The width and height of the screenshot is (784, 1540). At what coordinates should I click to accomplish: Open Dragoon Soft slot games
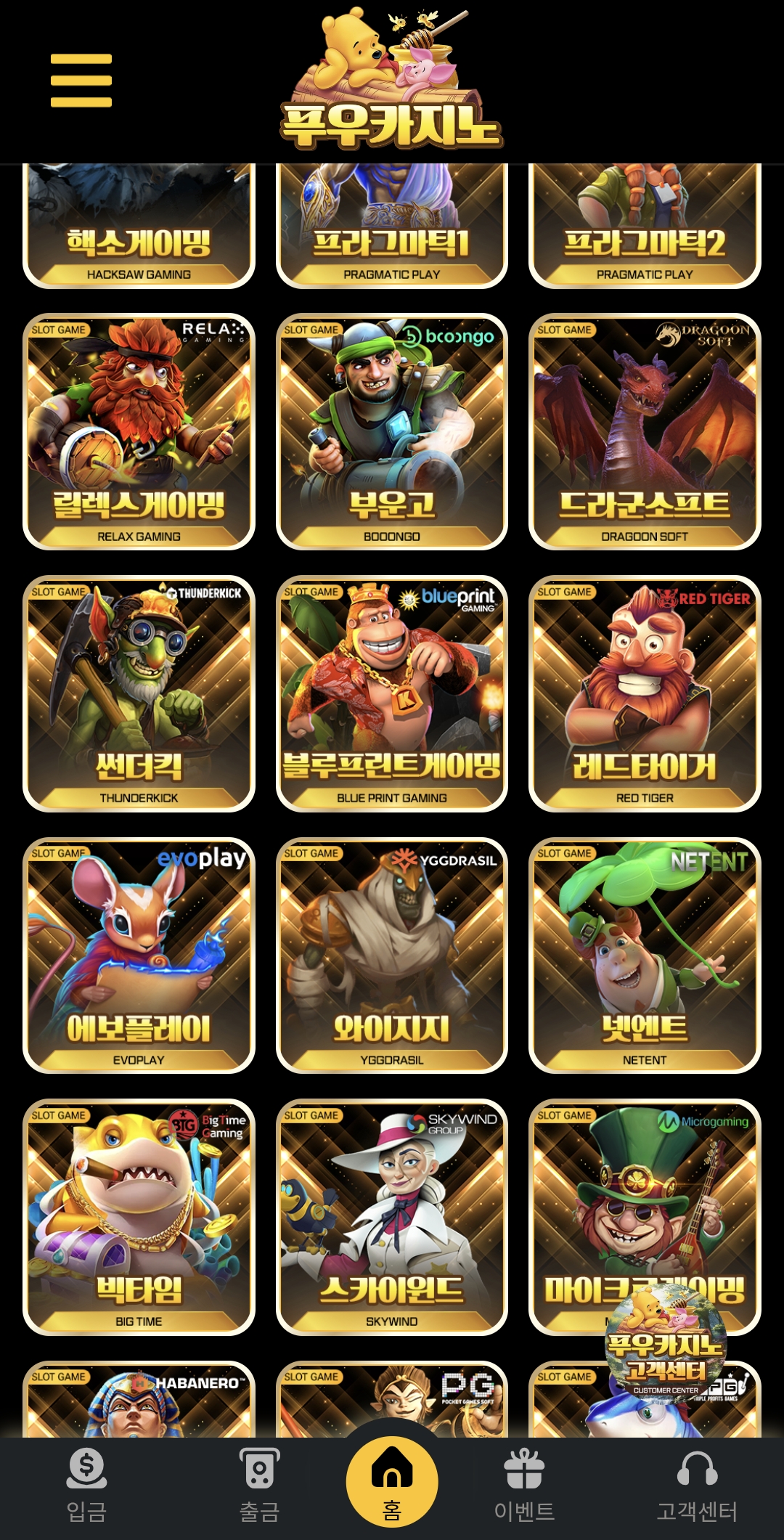coord(645,432)
